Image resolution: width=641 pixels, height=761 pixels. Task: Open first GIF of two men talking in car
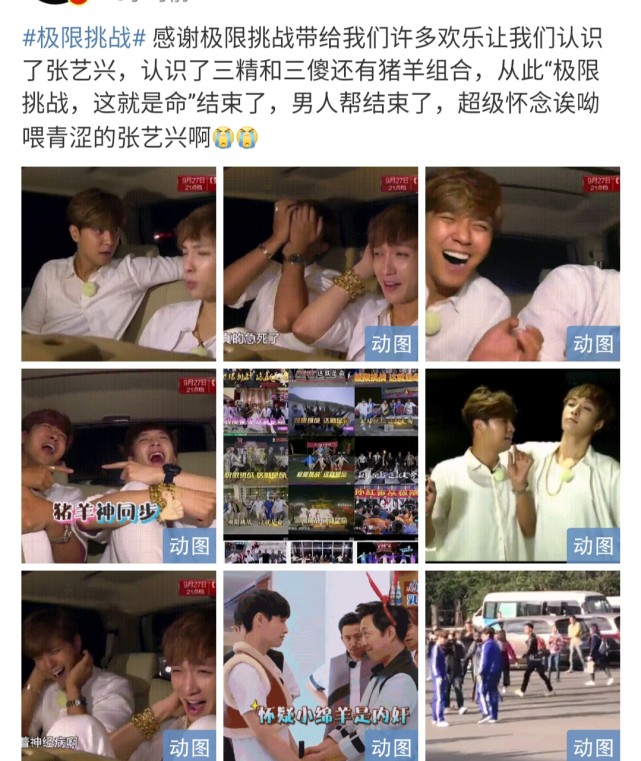point(118,264)
